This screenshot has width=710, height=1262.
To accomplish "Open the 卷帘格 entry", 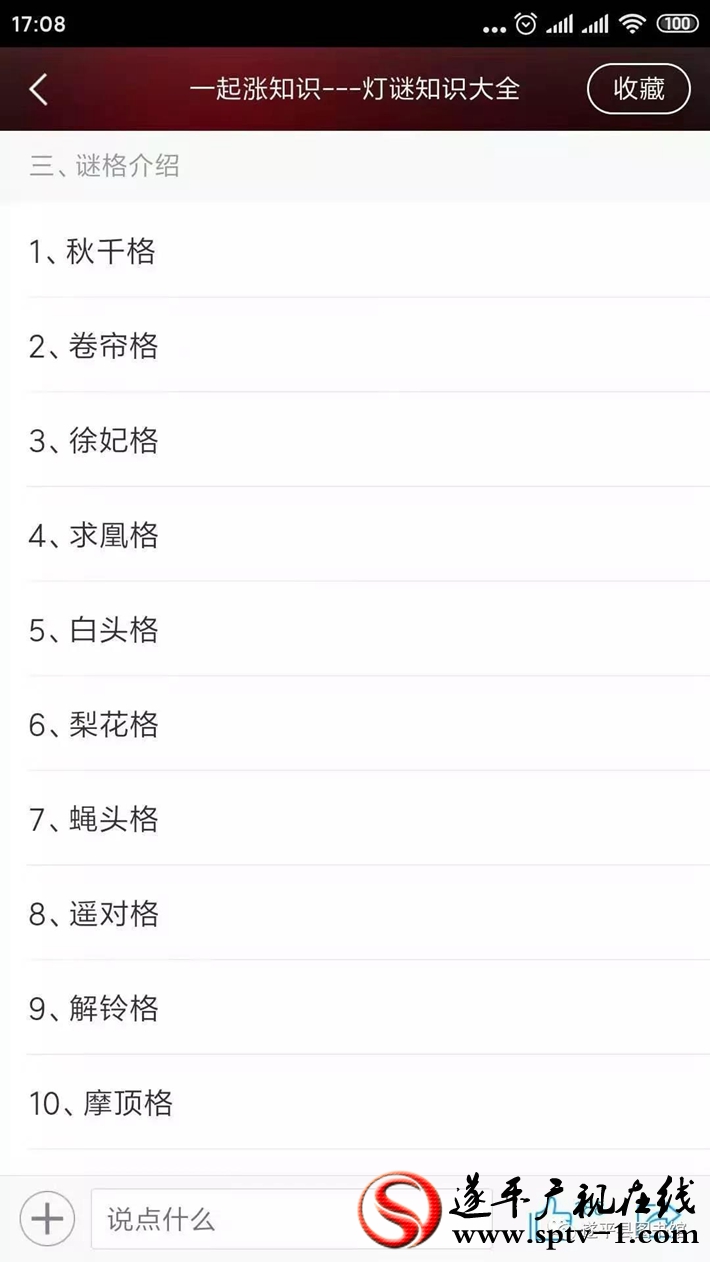I will tap(355, 346).
